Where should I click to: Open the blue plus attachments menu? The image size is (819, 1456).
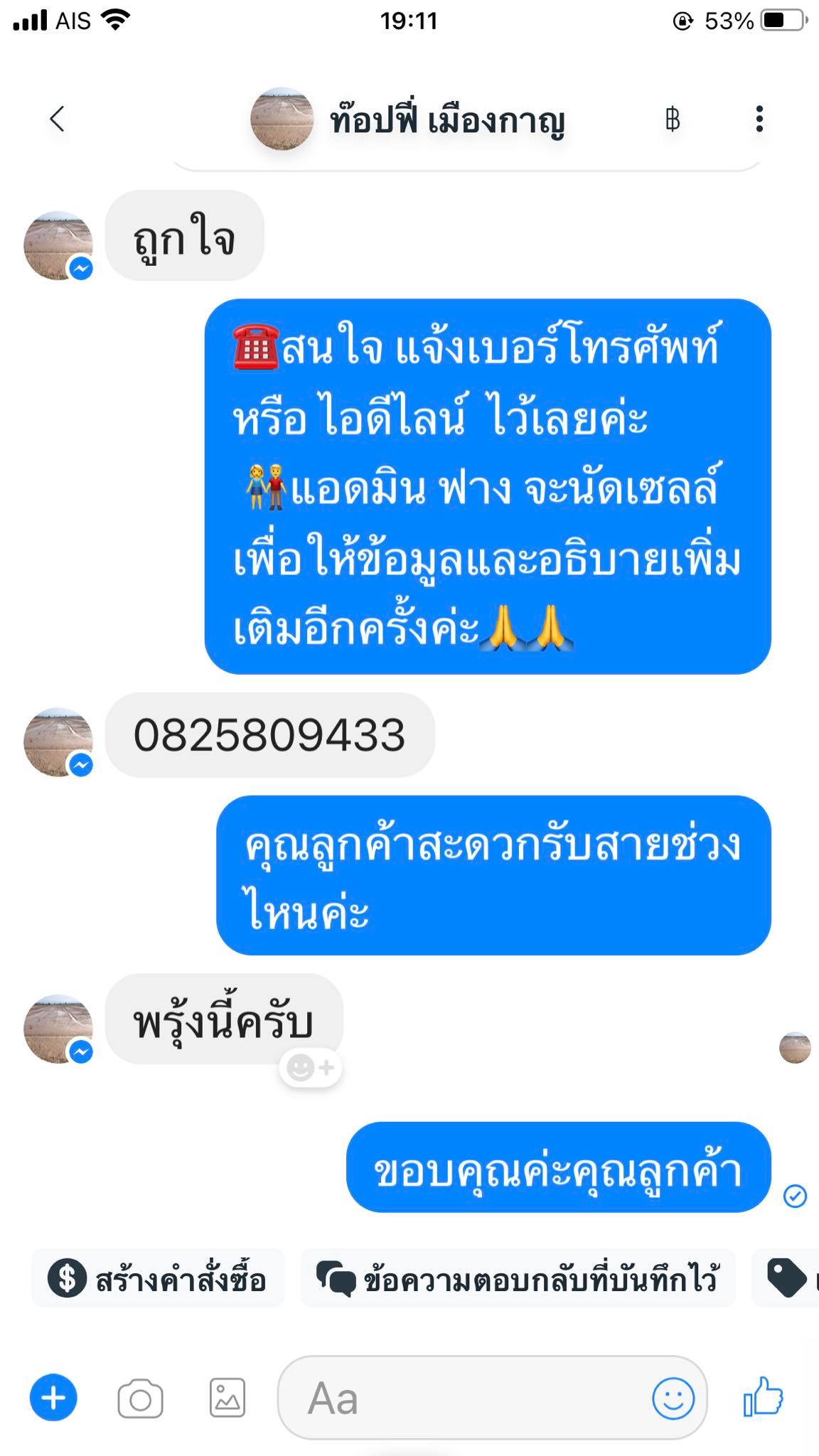click(53, 1398)
